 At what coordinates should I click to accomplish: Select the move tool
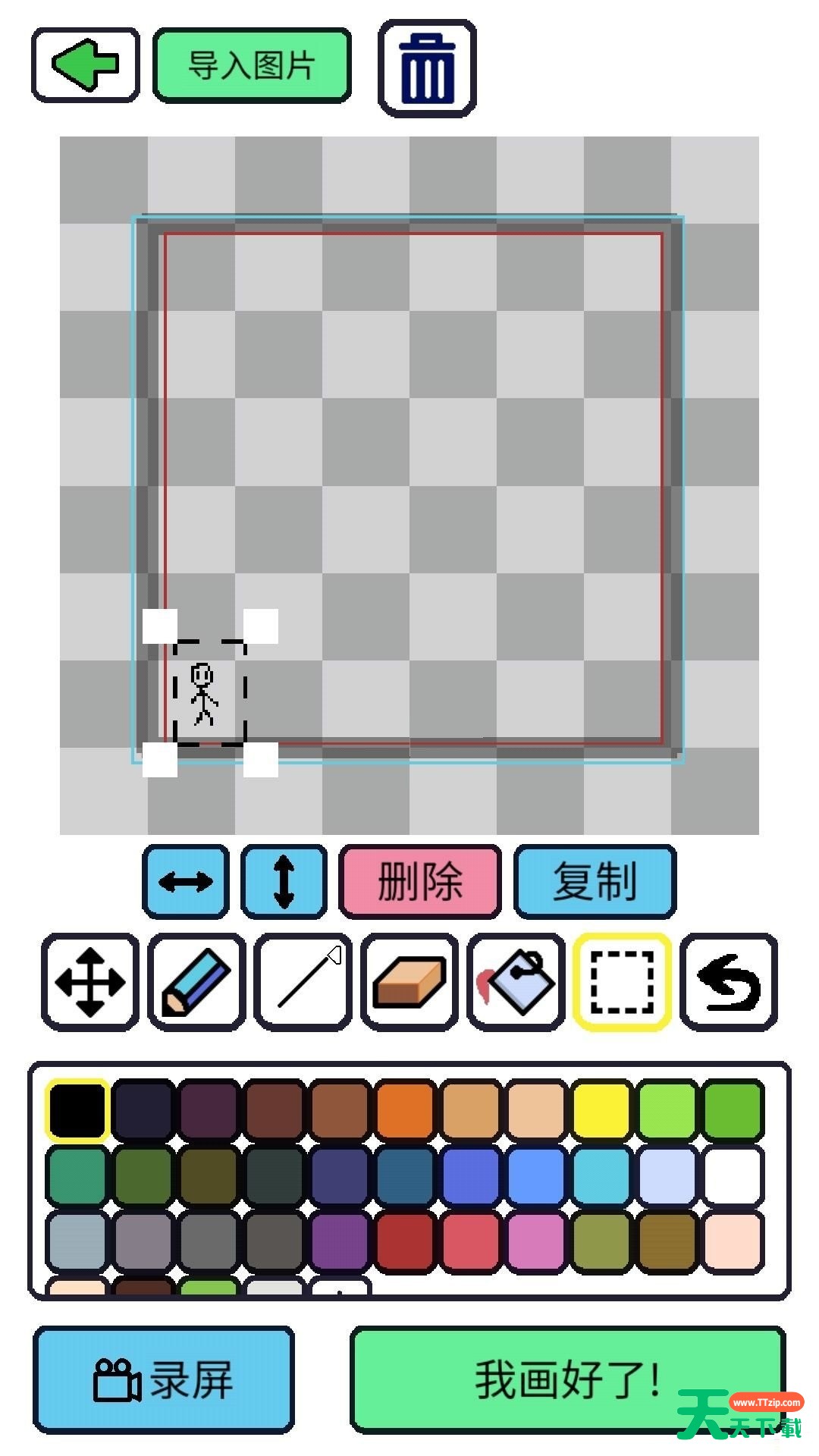click(90, 982)
